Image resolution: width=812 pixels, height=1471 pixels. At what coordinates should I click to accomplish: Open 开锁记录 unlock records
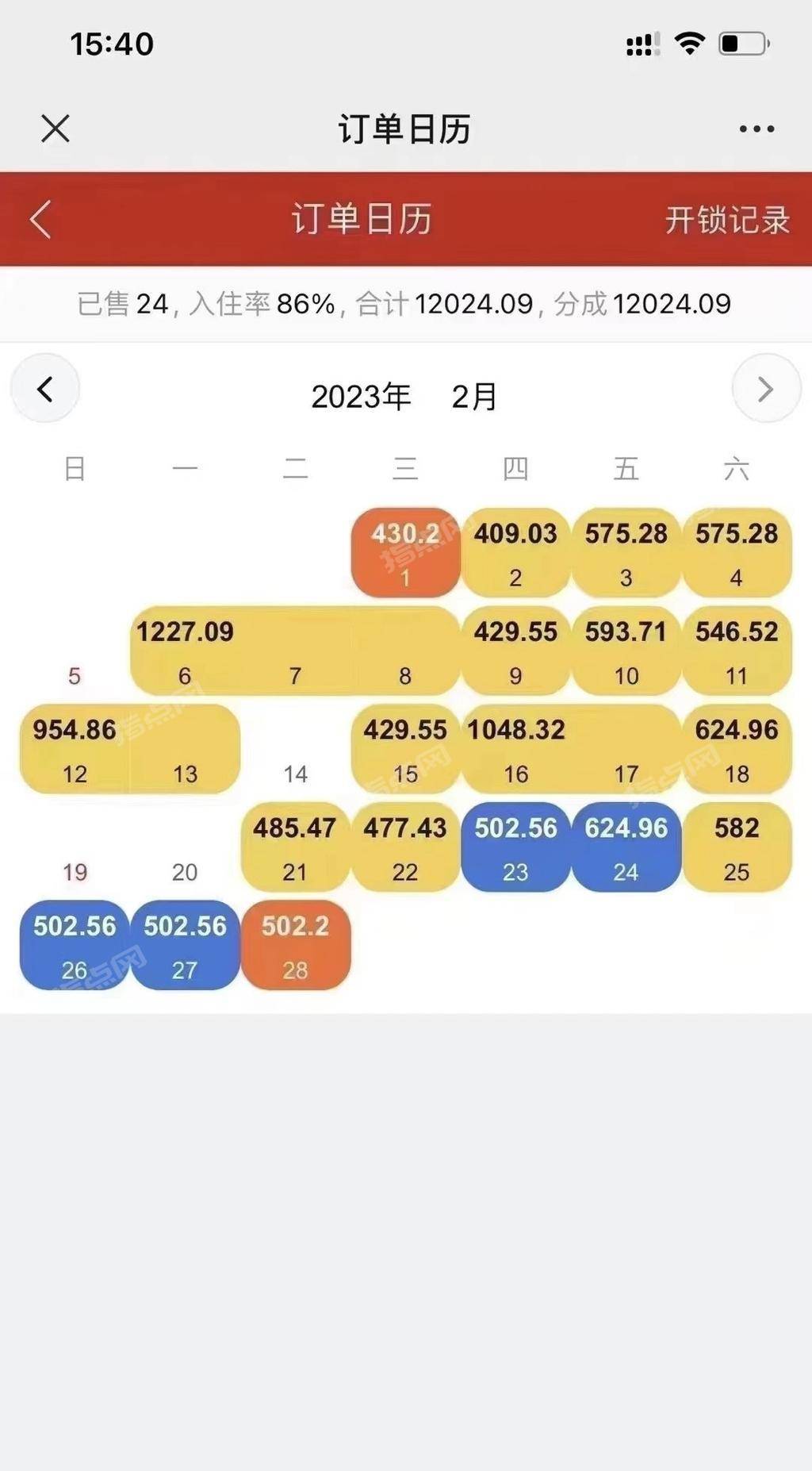727,220
